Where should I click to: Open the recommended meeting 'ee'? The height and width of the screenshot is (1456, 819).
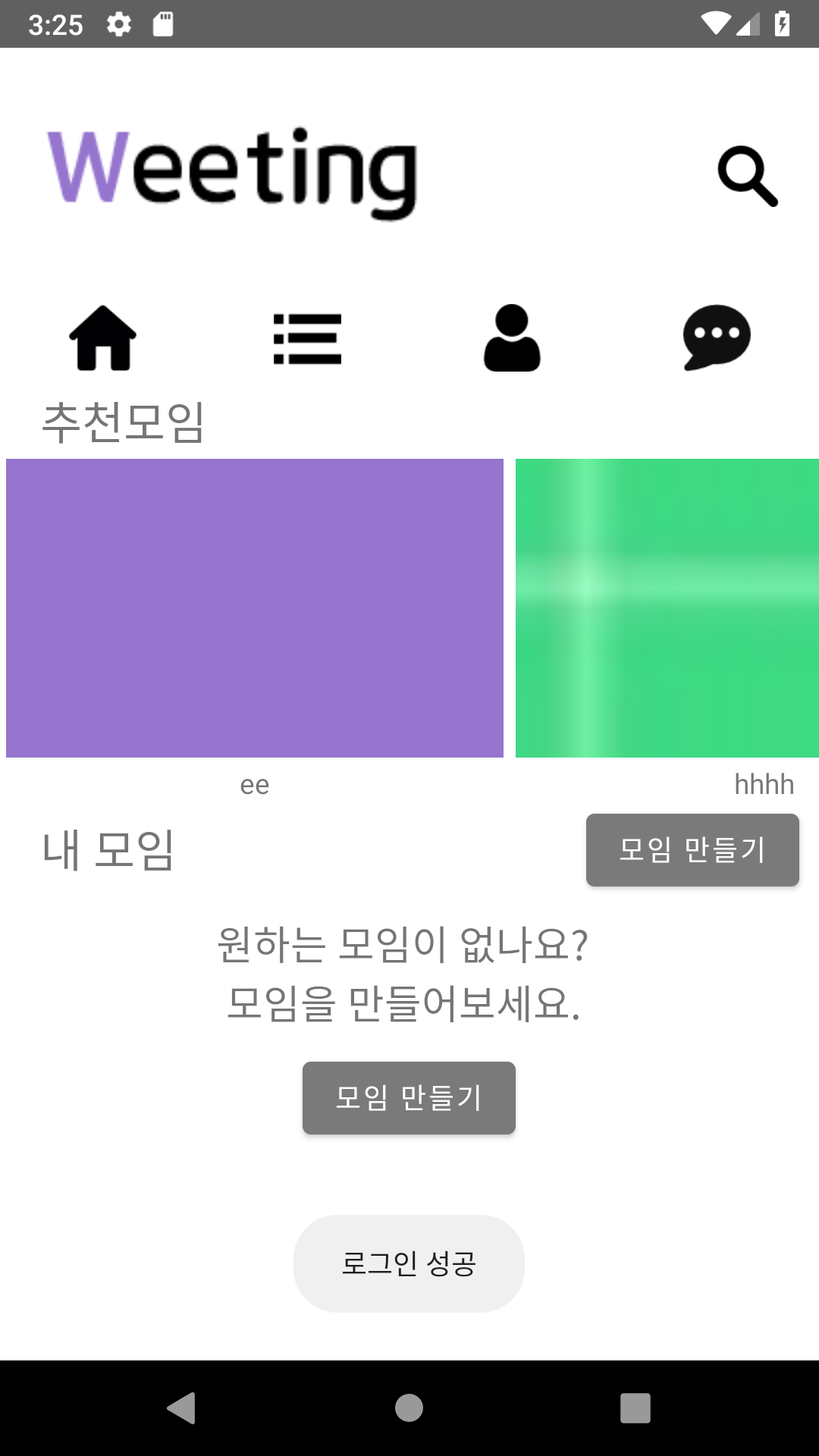point(255,608)
